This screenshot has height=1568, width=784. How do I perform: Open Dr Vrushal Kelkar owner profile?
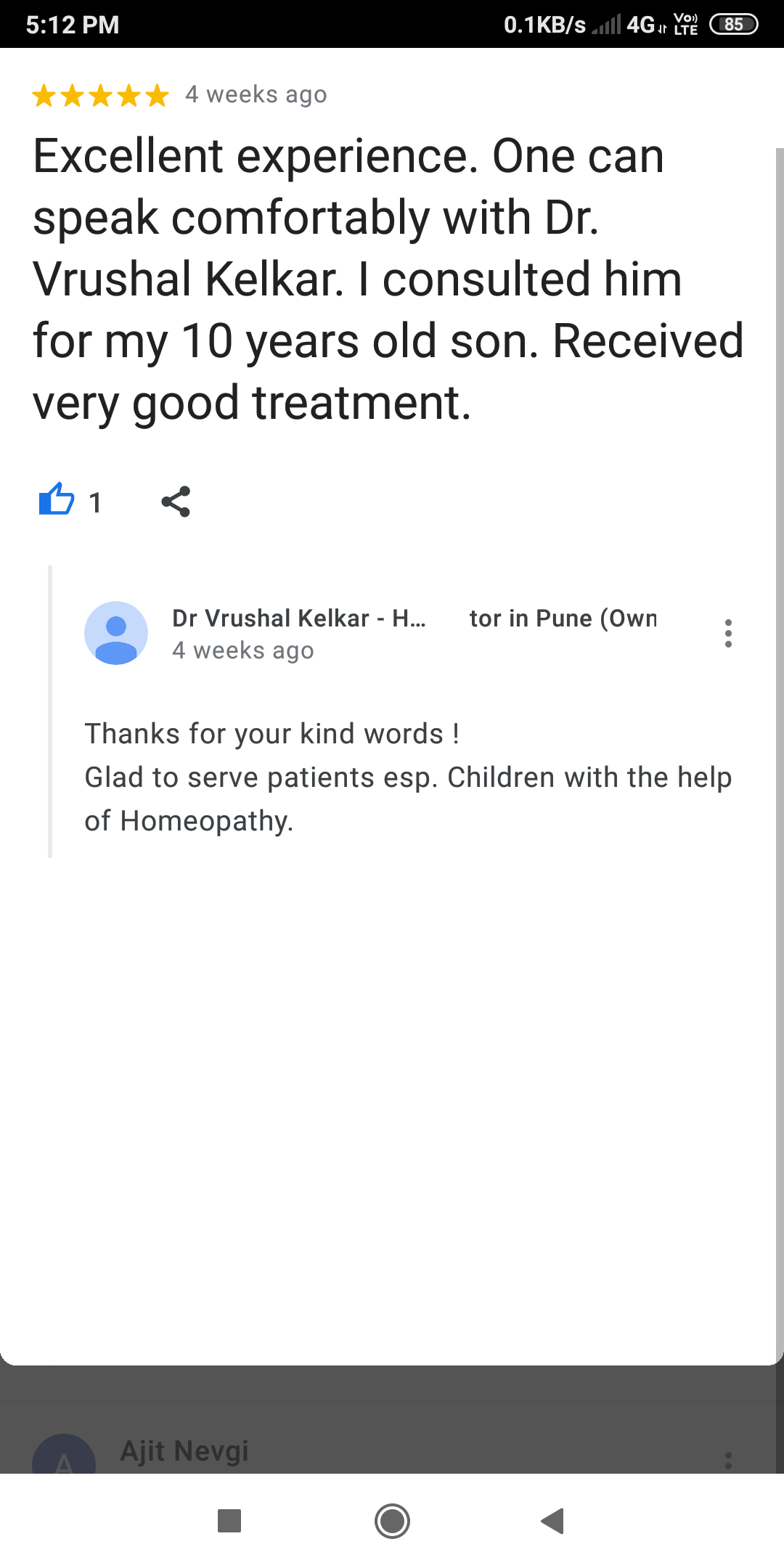(116, 633)
